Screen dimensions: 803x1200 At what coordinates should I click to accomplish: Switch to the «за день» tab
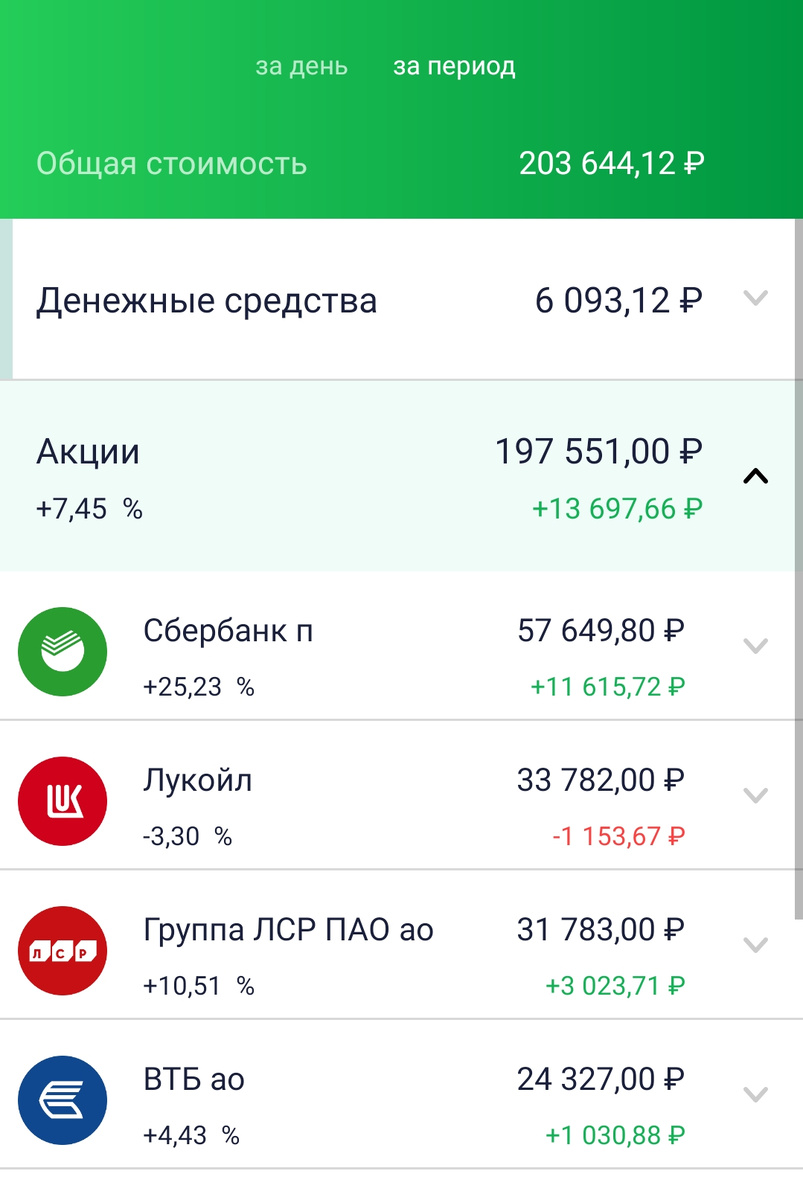301,67
